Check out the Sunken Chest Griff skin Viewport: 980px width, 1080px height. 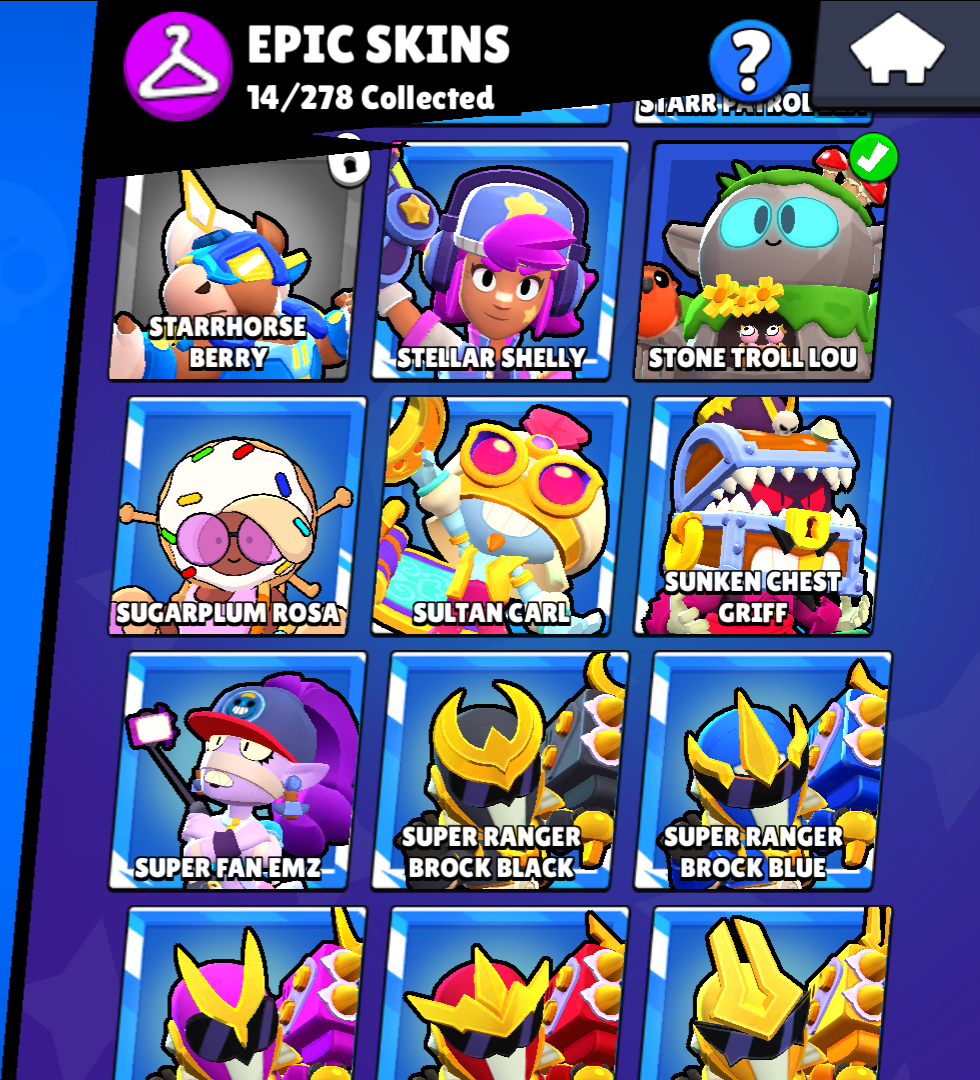(762, 516)
